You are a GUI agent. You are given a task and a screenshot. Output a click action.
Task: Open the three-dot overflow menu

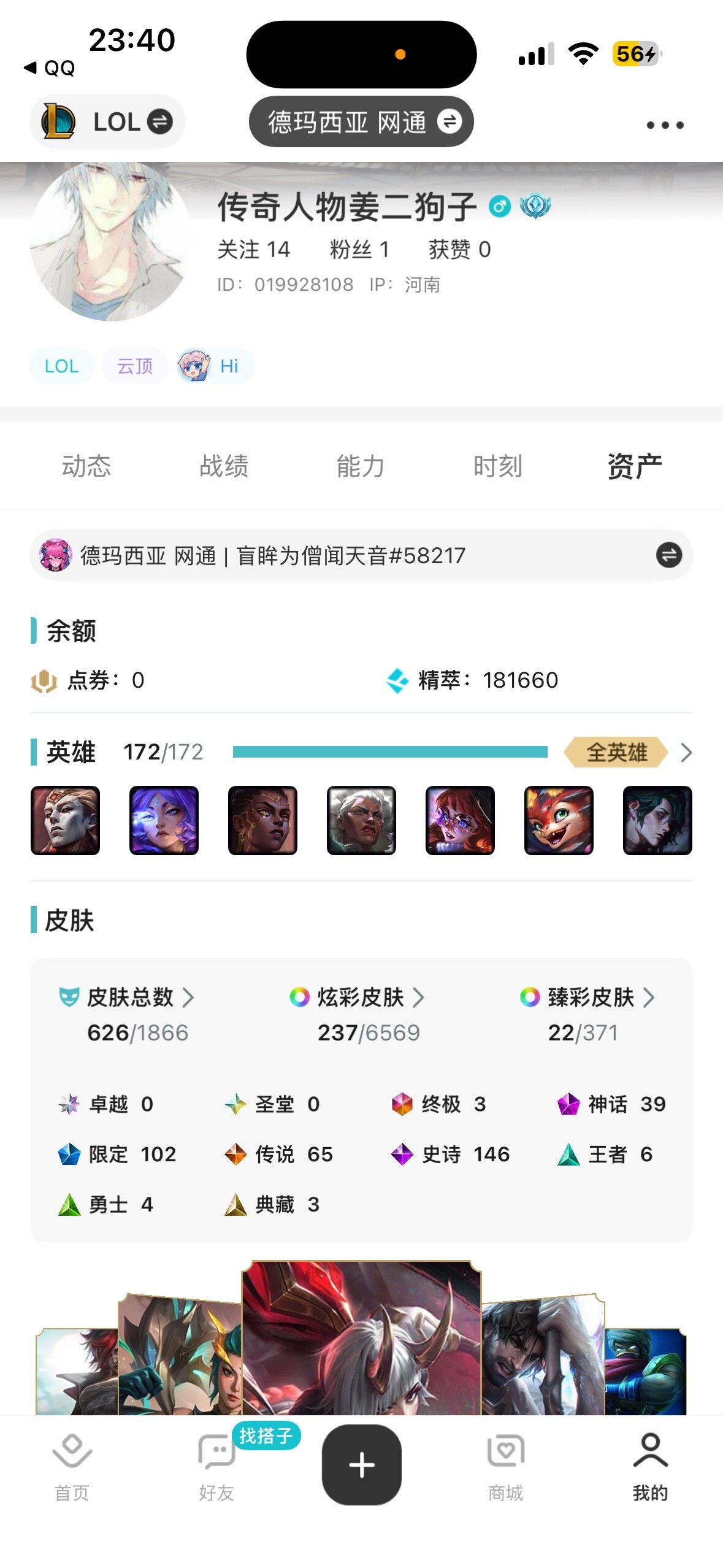click(665, 125)
